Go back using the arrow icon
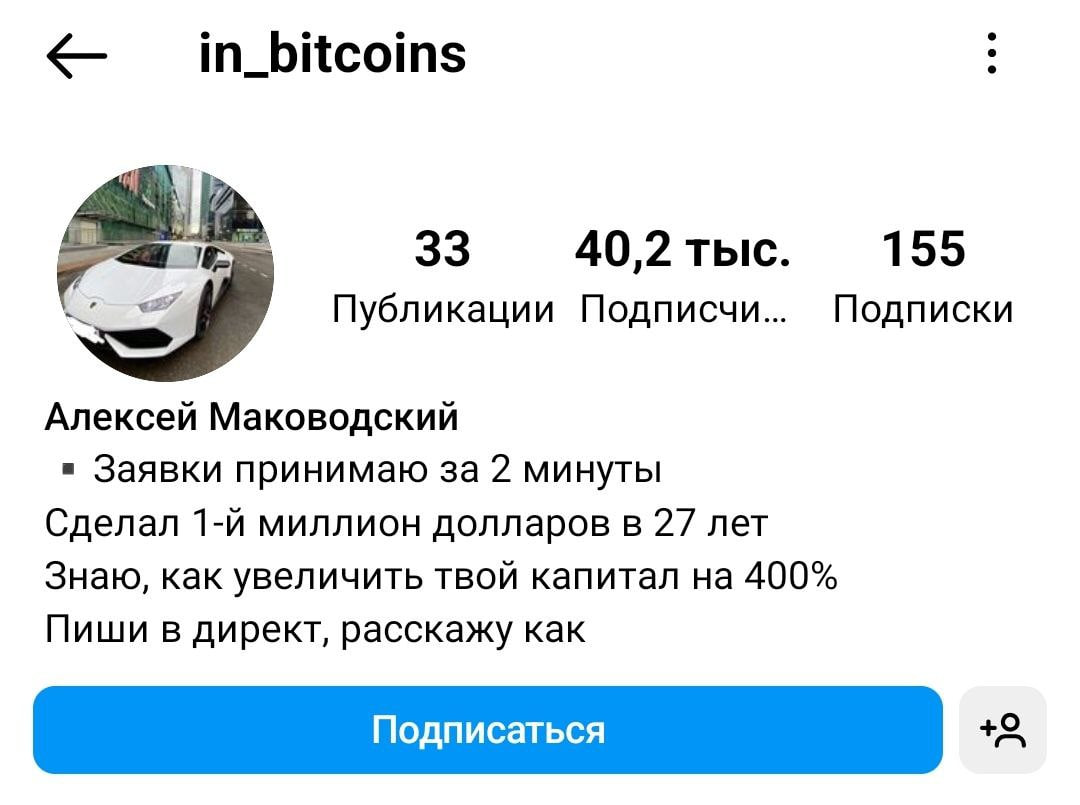Screen dimensions: 1080x805 [77, 56]
